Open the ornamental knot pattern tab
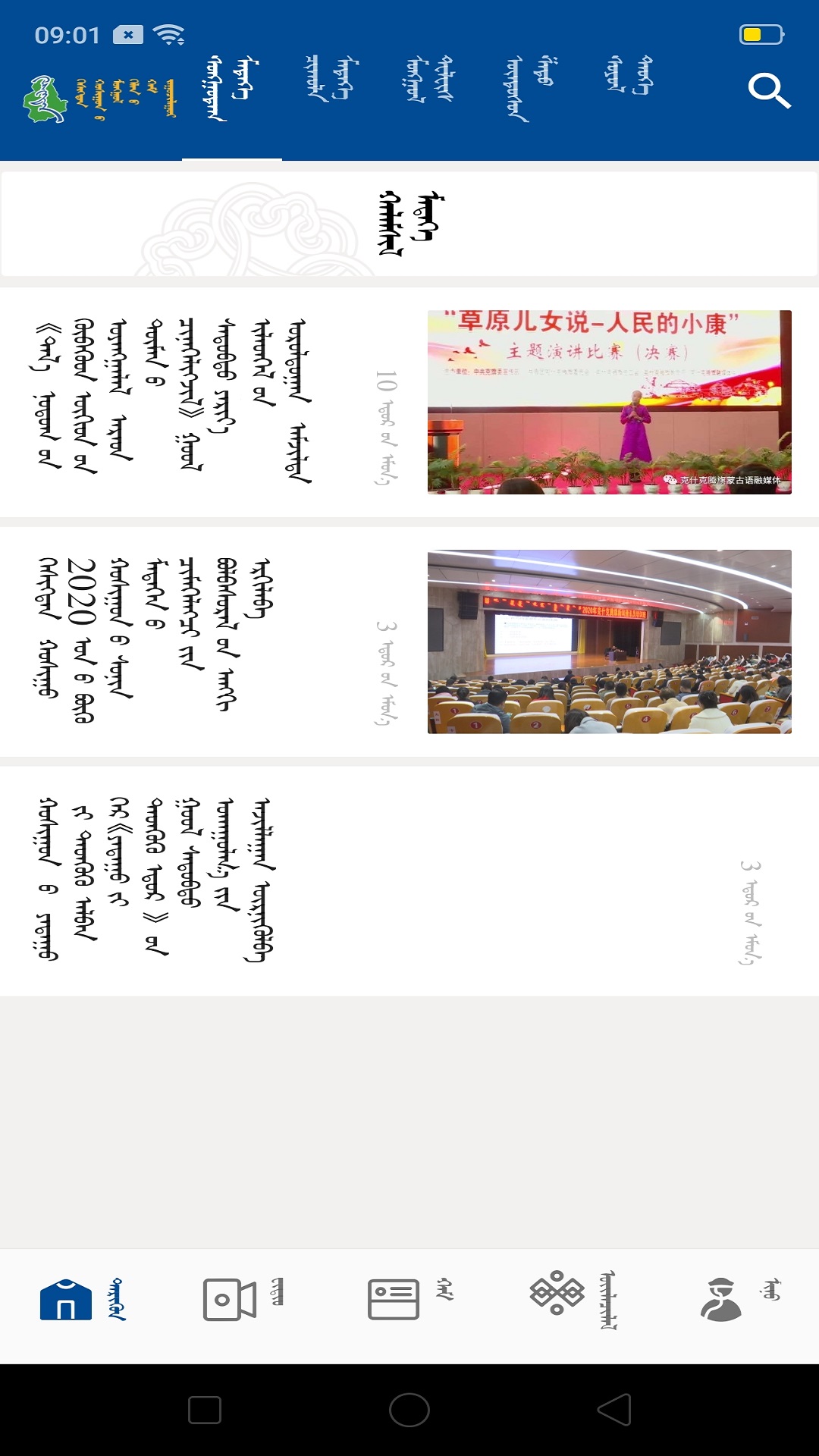The image size is (819, 1456). coord(573,1300)
